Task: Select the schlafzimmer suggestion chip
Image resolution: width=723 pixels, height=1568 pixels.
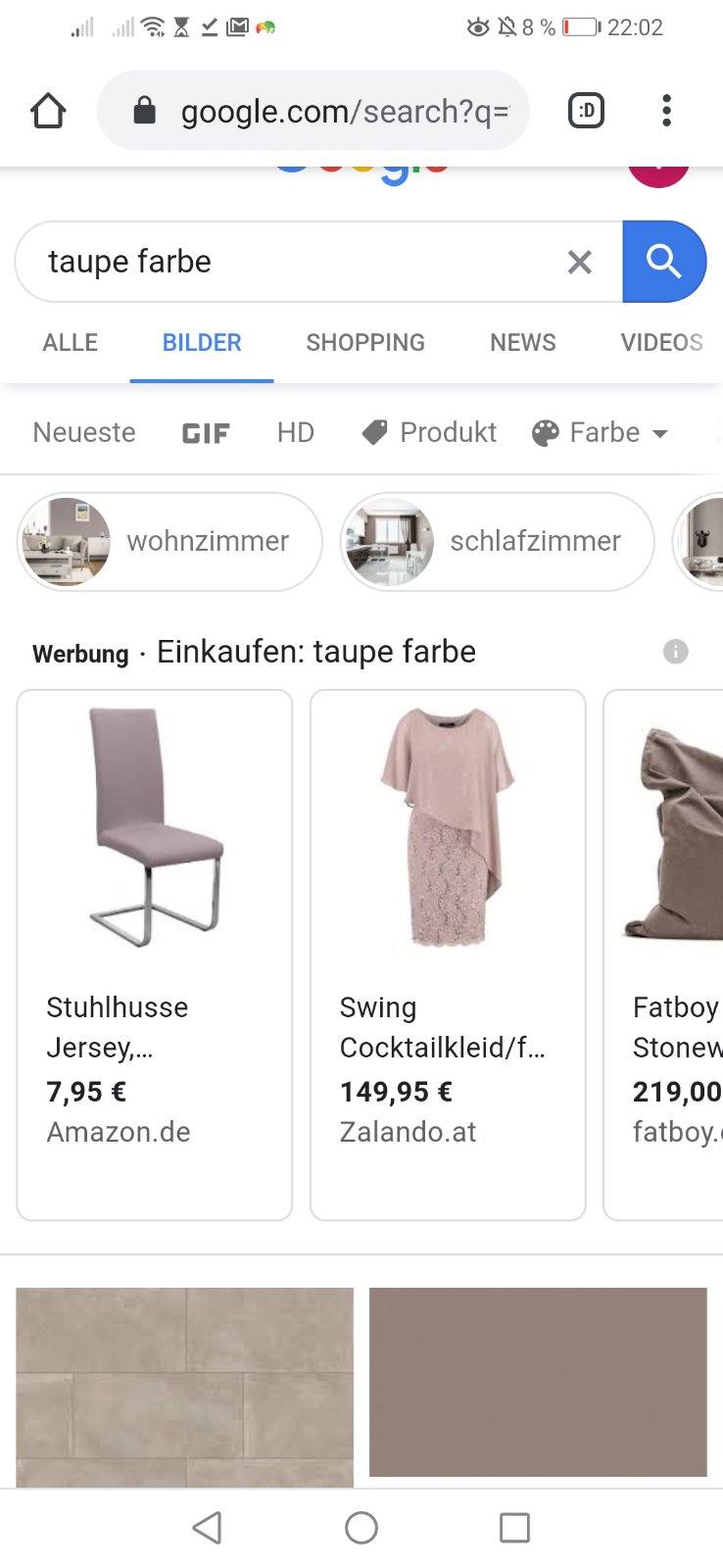Action: pos(497,541)
